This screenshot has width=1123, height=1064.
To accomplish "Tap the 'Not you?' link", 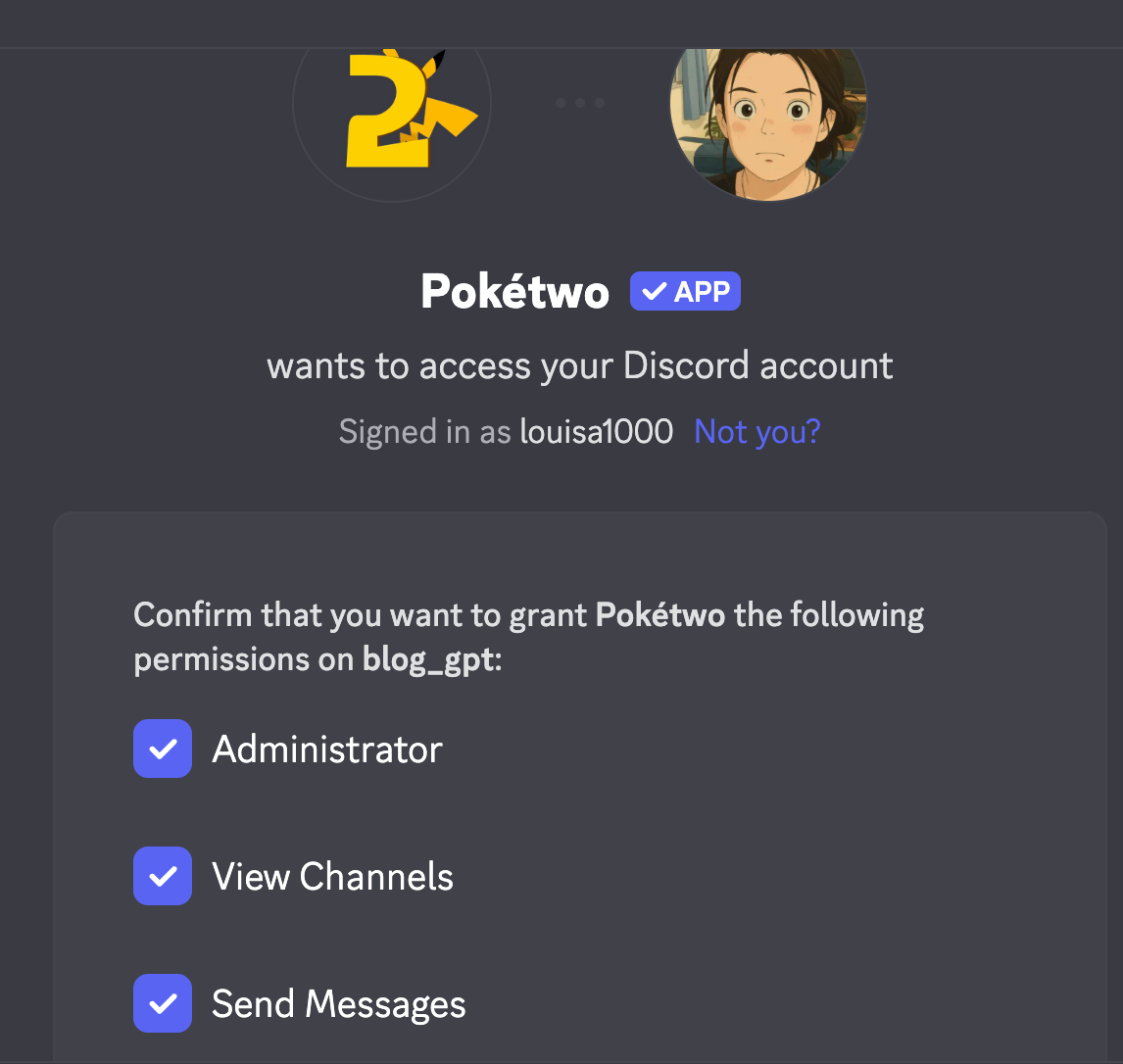I will click(x=757, y=431).
